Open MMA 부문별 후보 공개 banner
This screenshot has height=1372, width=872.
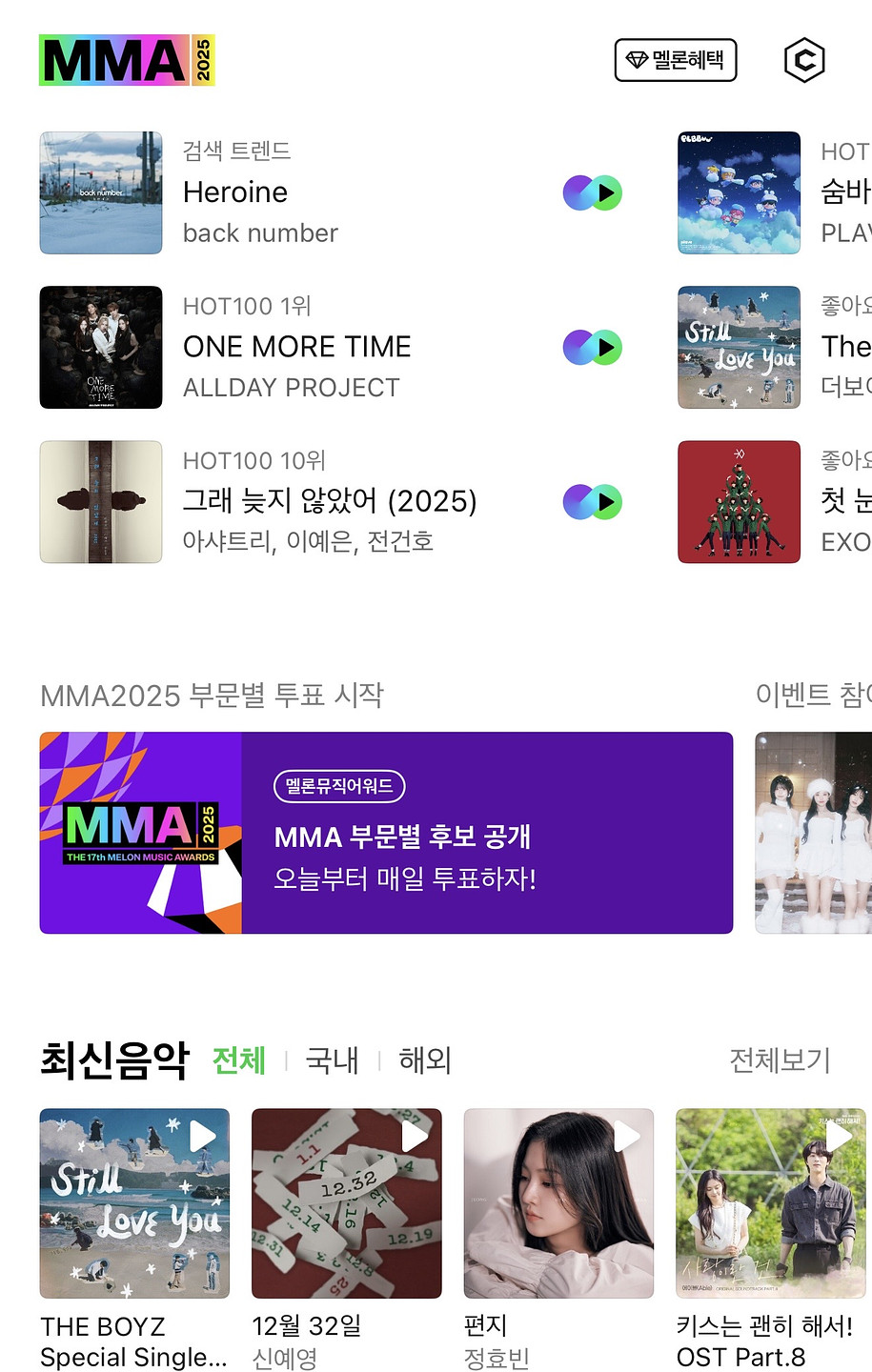point(386,833)
